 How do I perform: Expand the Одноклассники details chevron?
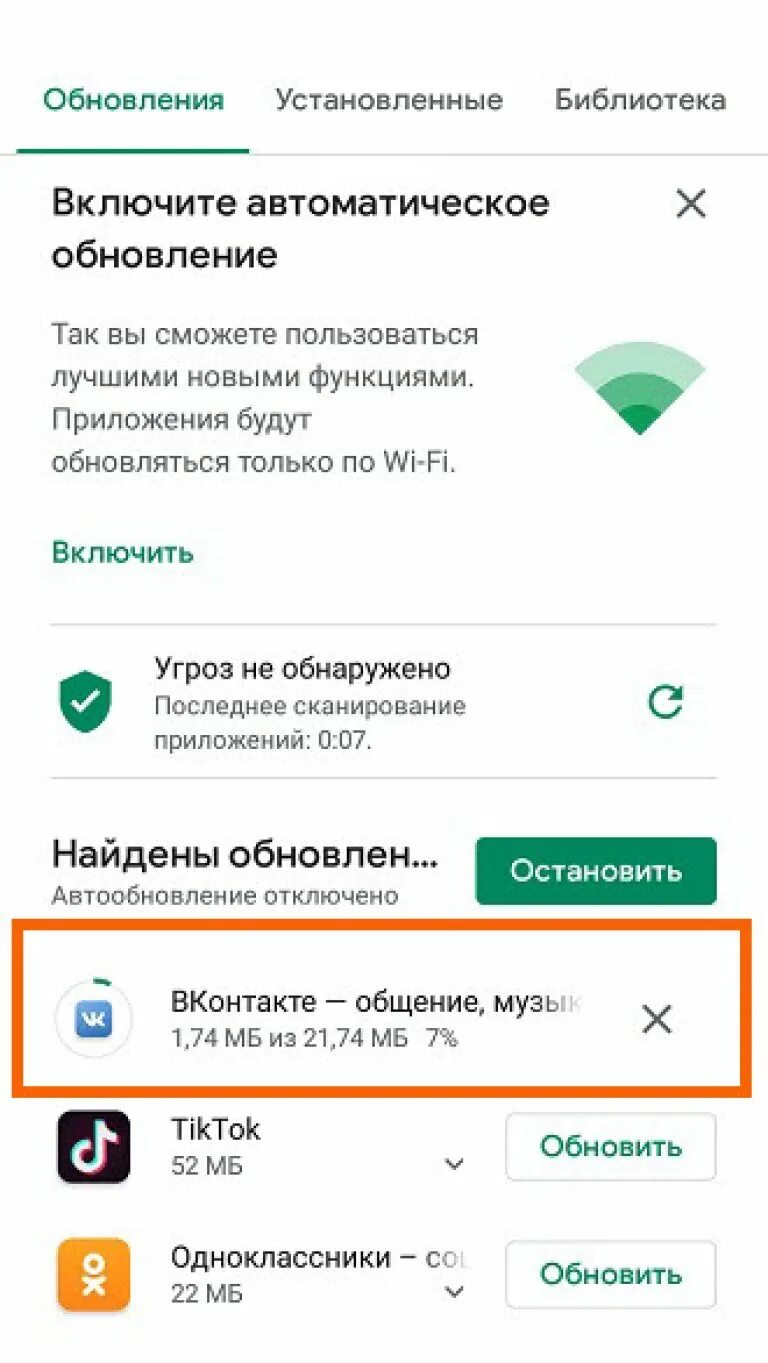point(455,1292)
